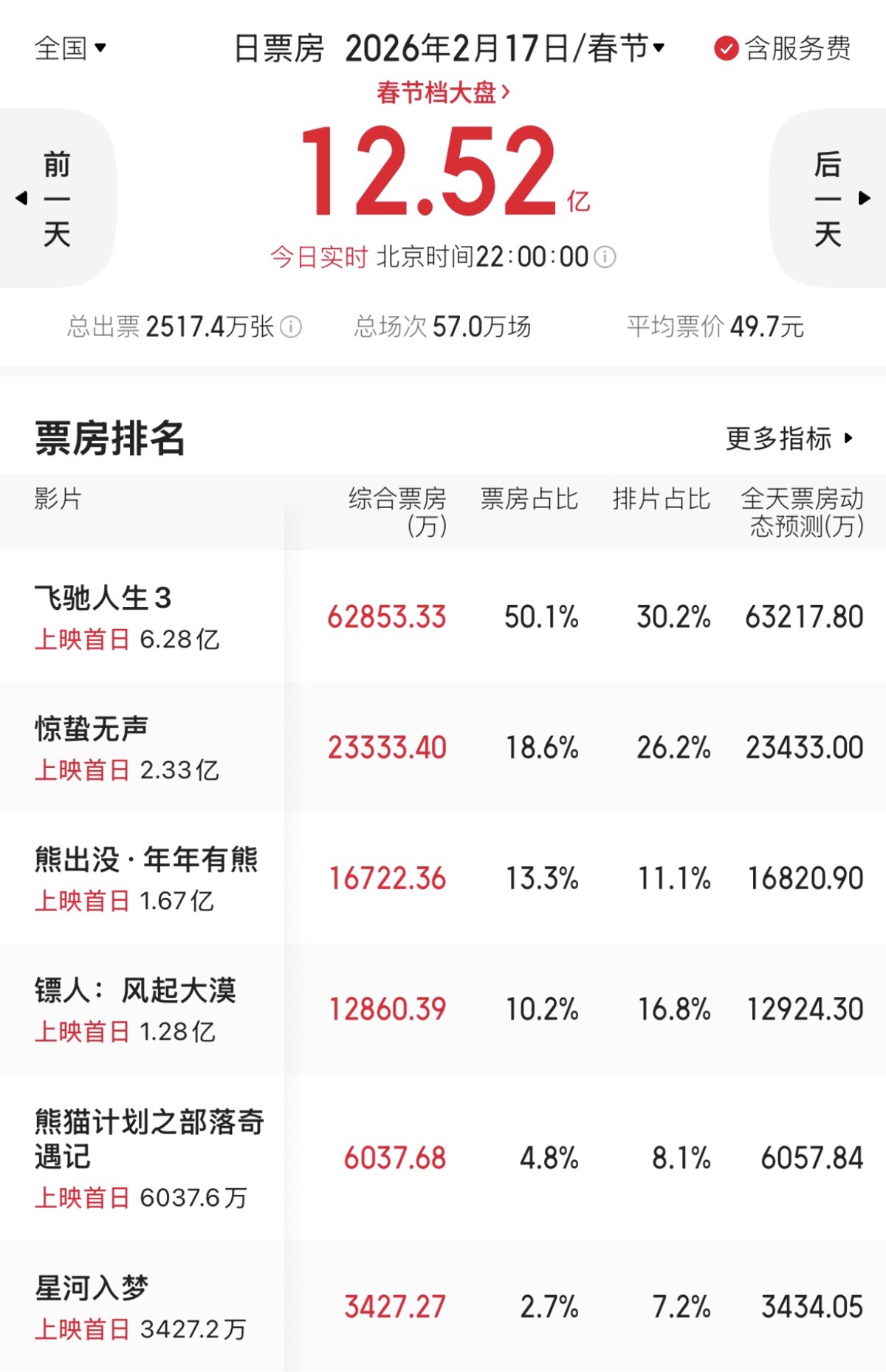Open the 全国 region dropdown

coord(71,49)
